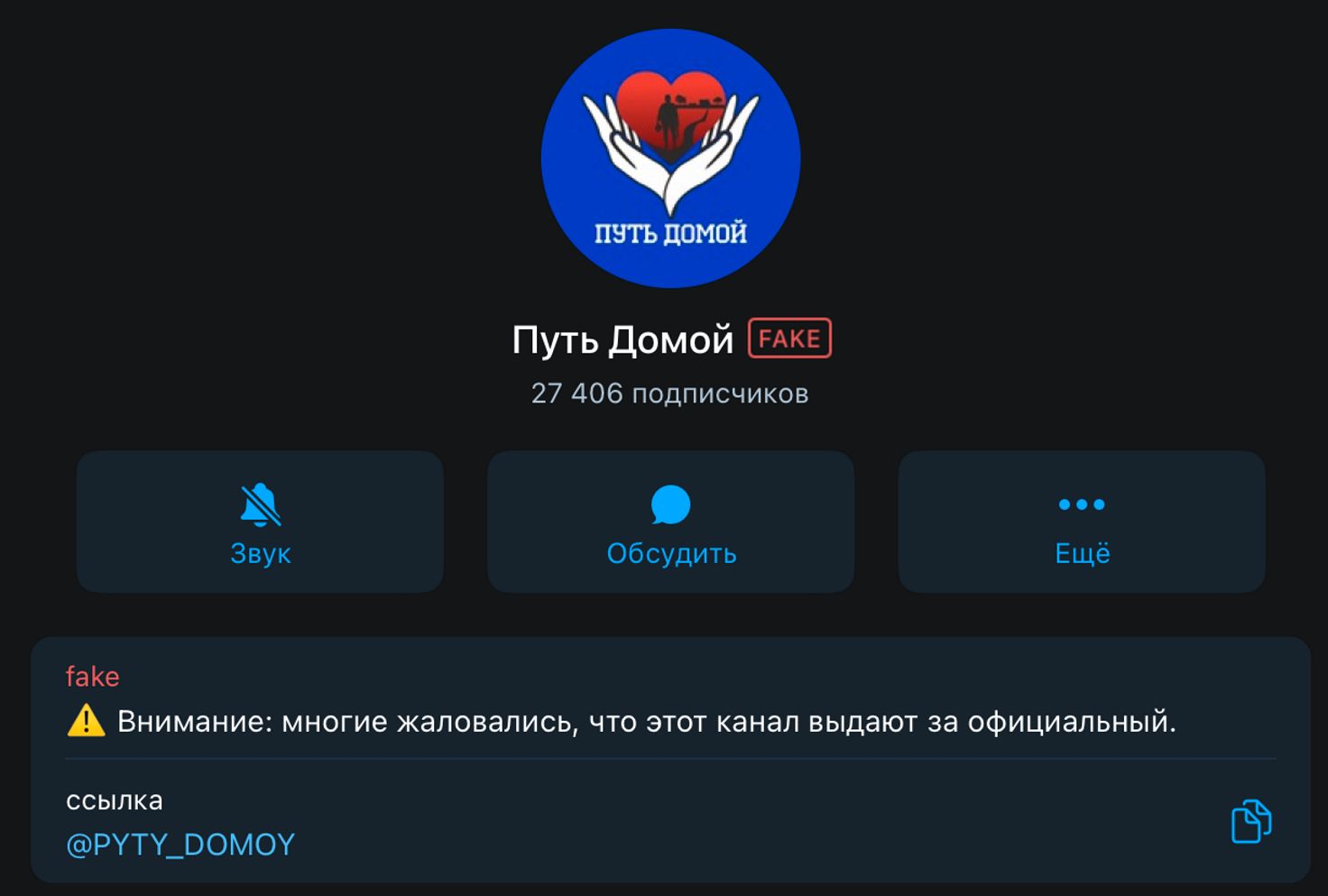This screenshot has width=1328, height=896.
Task: Copy the channel link with the copy icon
Action: coord(1250,821)
